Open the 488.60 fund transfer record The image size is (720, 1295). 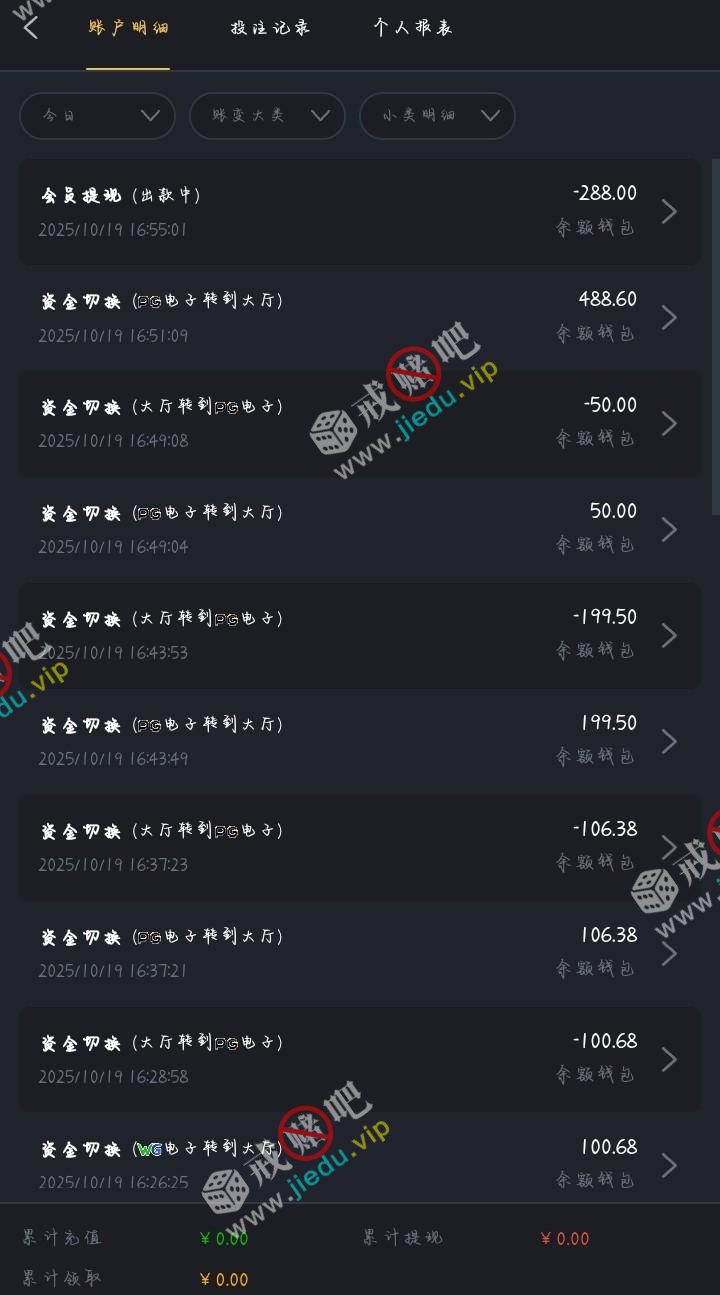pos(360,318)
